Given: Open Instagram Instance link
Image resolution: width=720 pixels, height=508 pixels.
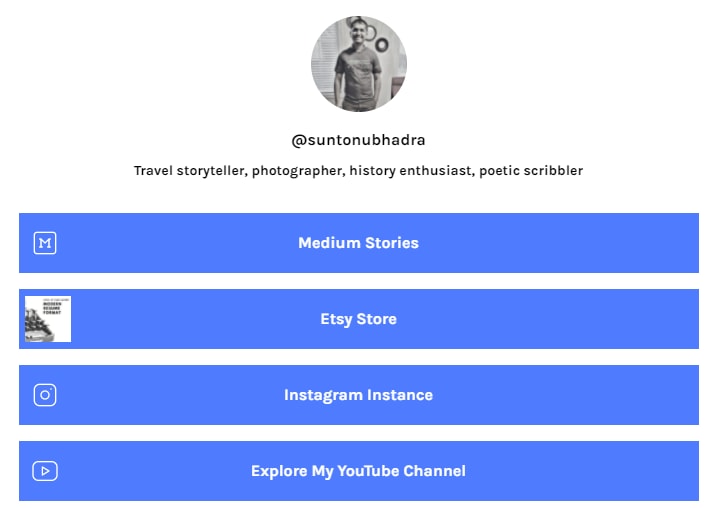Looking at the screenshot, I should 359,395.
